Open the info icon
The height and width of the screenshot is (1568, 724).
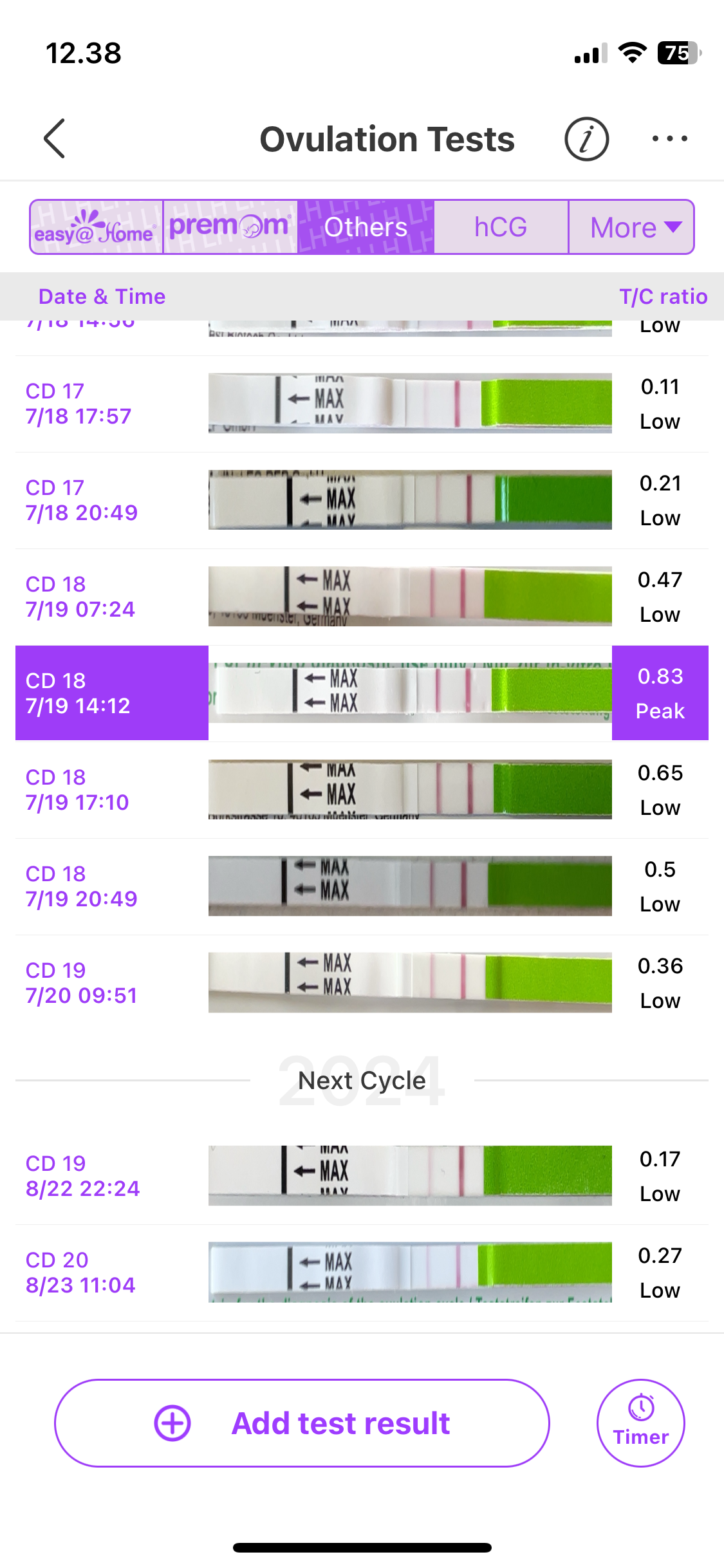pos(586,138)
